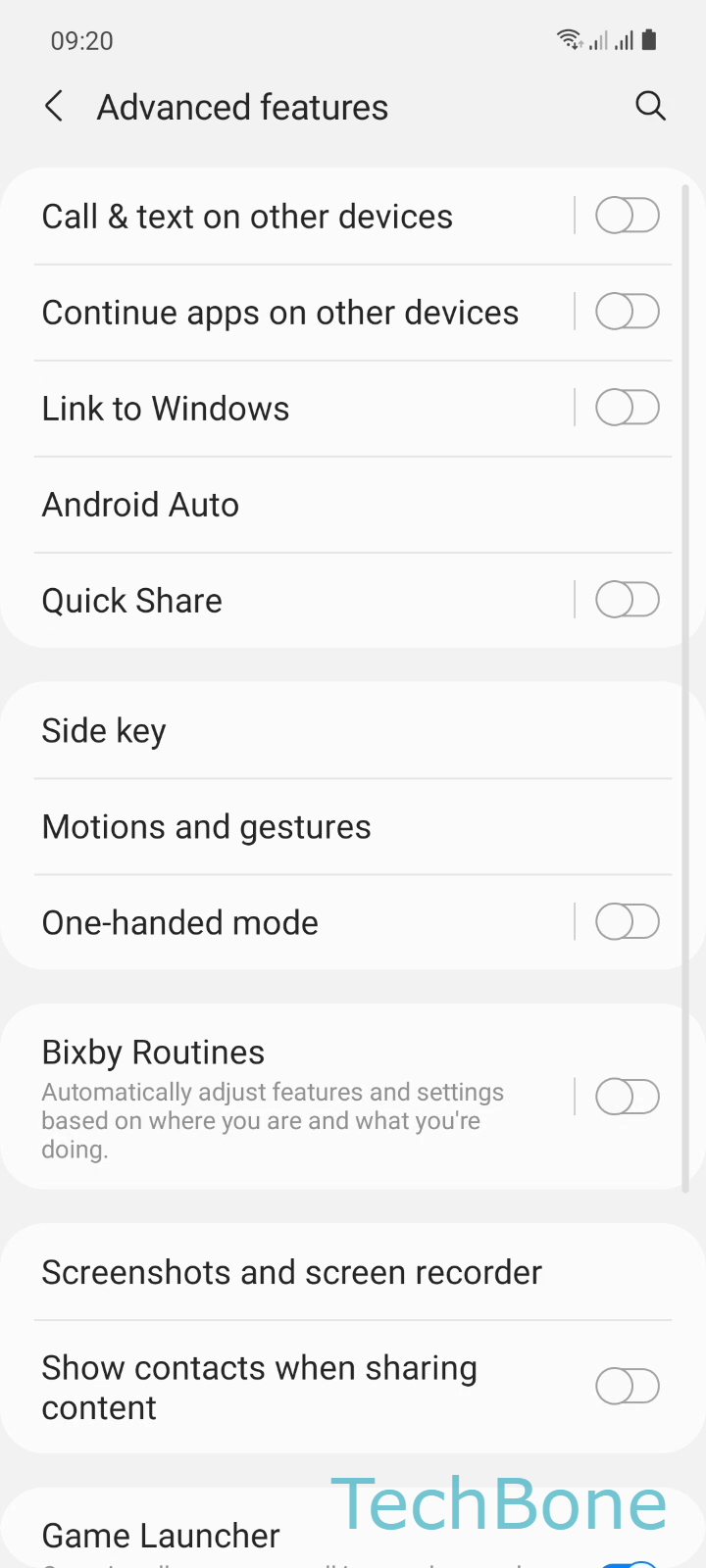
Task: Enable the Quick Share switch
Action: [x=628, y=600]
